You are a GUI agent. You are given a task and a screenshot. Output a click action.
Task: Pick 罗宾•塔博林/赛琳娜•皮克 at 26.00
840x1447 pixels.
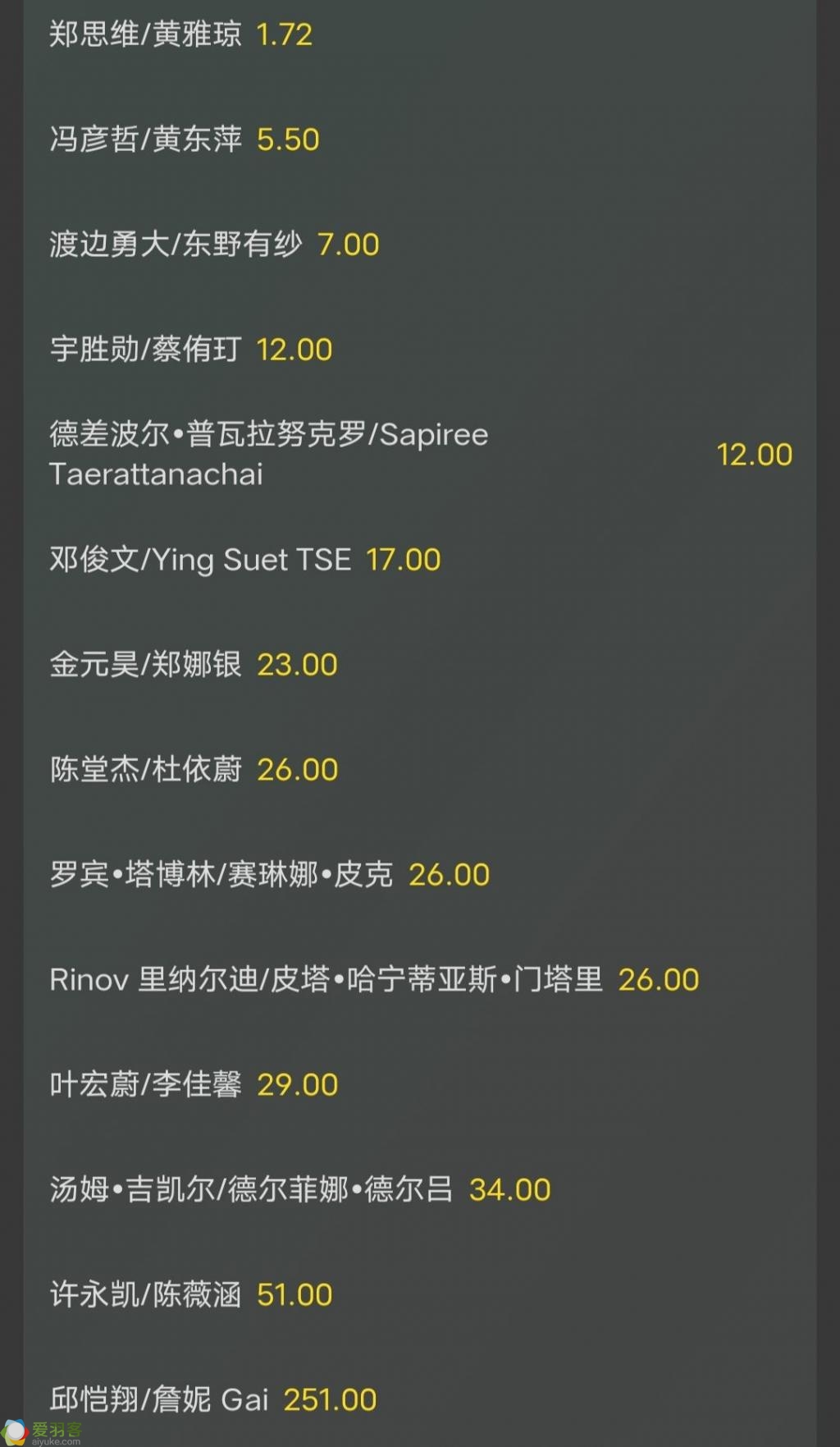[x=420, y=875]
